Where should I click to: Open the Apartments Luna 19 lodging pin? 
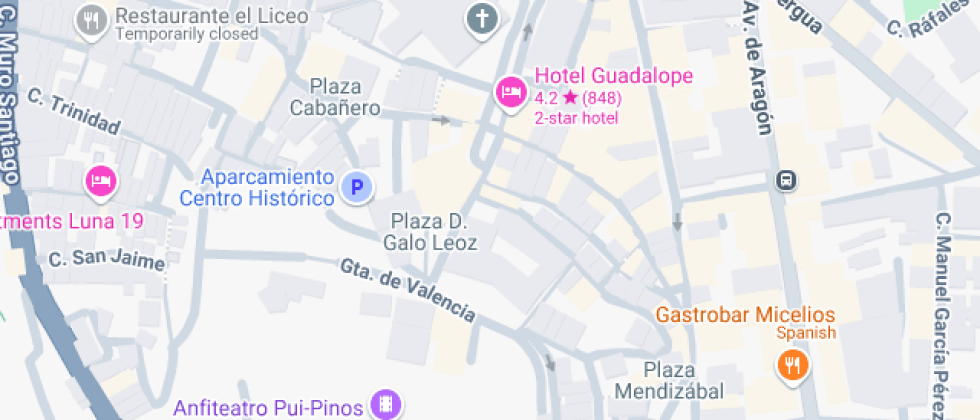coord(102,180)
